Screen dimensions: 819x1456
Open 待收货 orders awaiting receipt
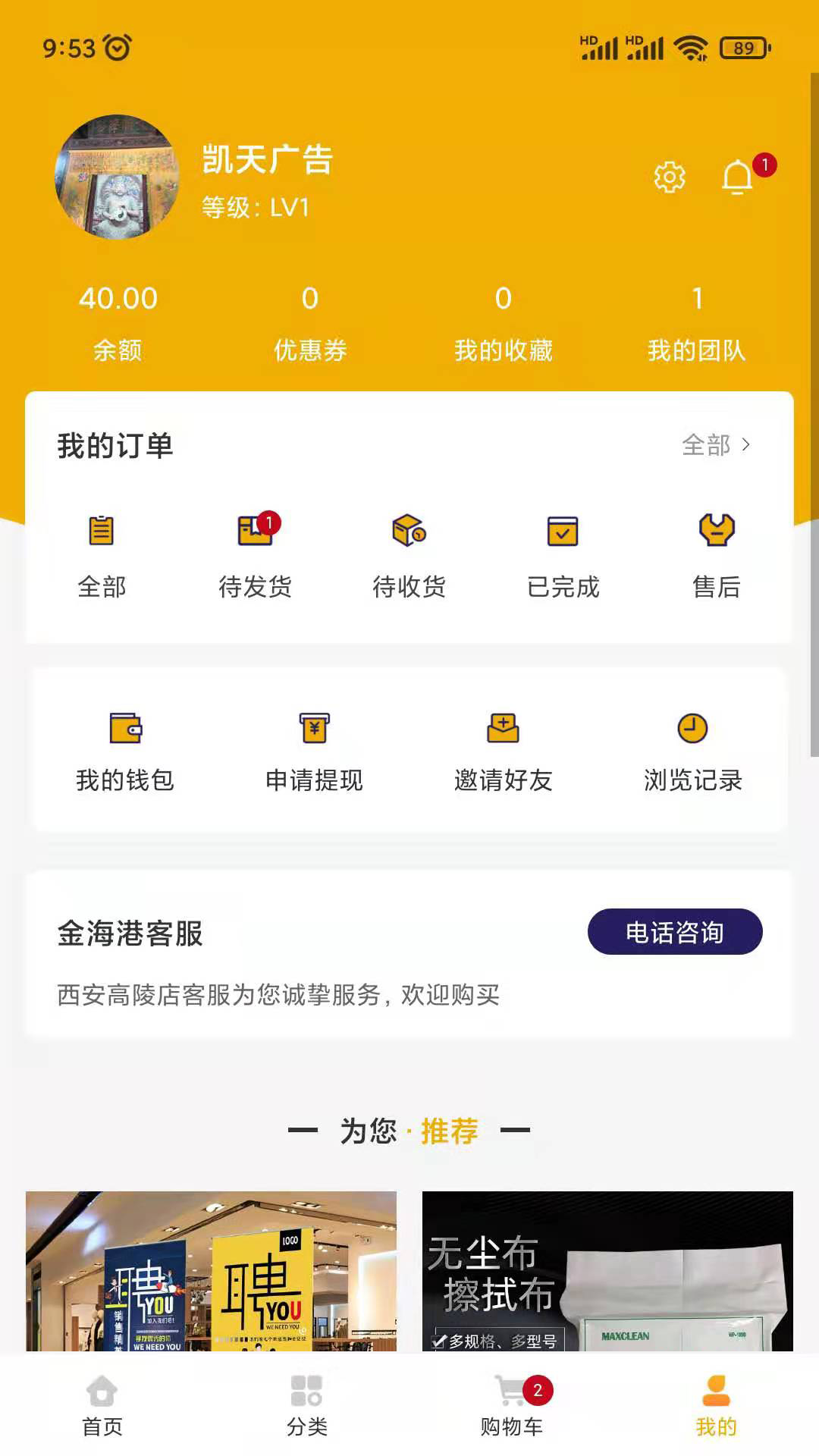pos(409,554)
